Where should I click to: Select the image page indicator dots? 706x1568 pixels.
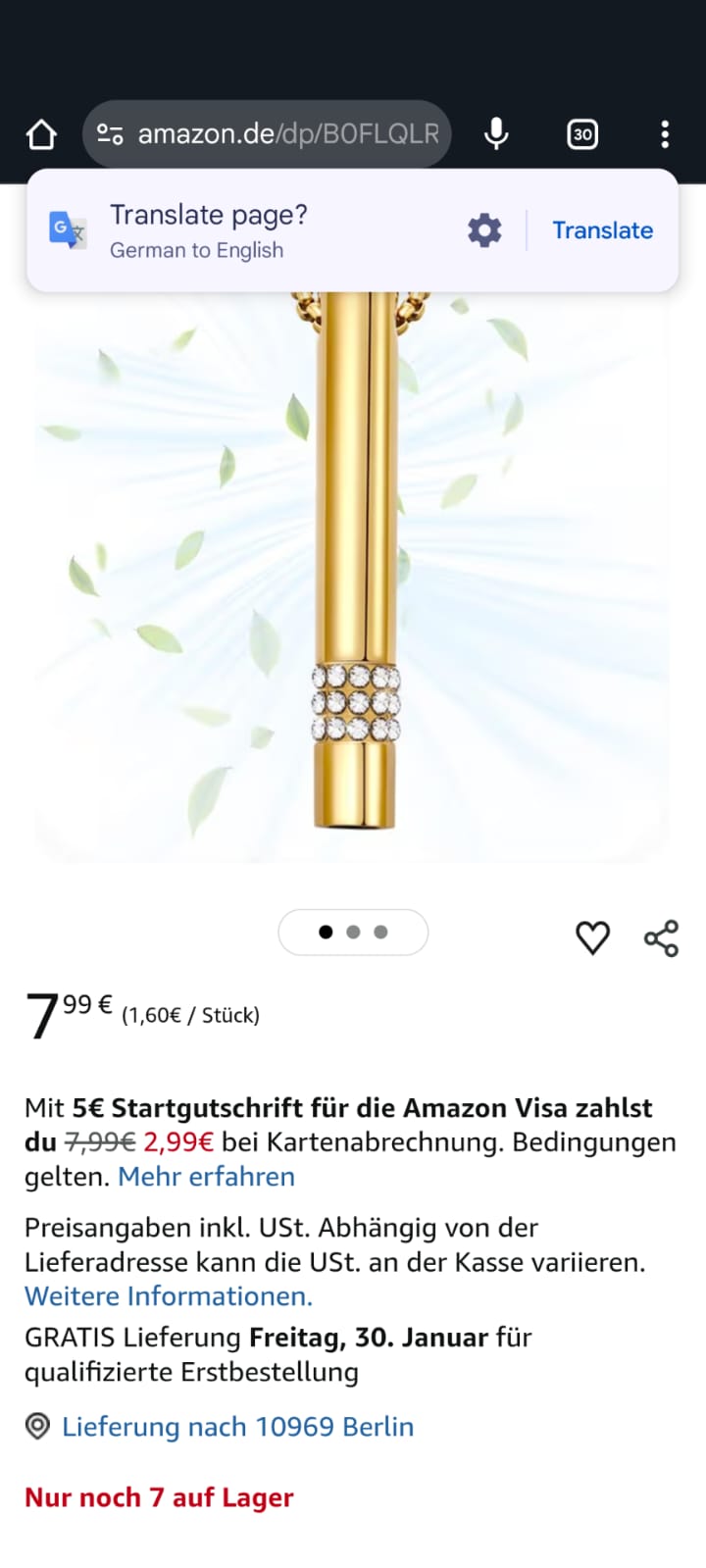[x=353, y=932]
